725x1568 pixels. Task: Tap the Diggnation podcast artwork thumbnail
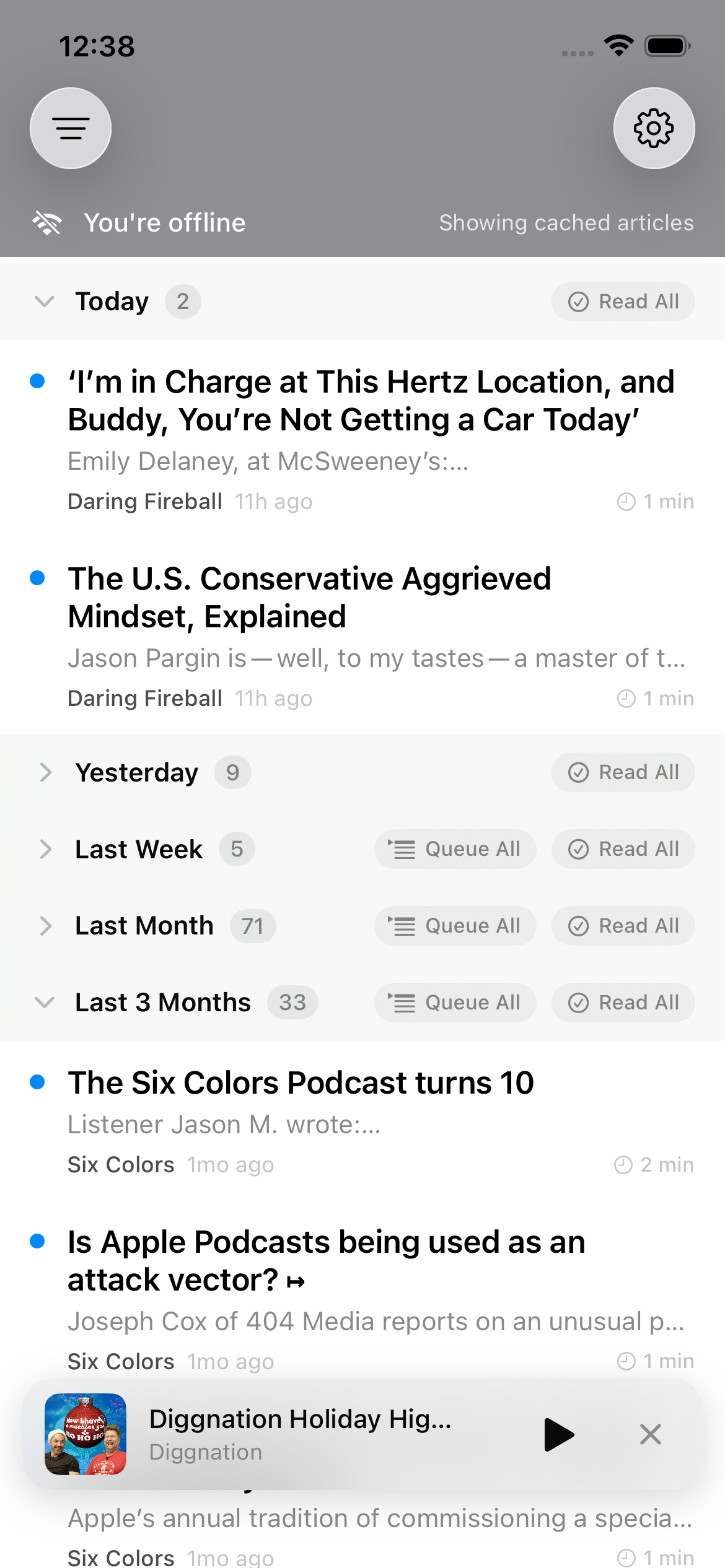point(86,1435)
